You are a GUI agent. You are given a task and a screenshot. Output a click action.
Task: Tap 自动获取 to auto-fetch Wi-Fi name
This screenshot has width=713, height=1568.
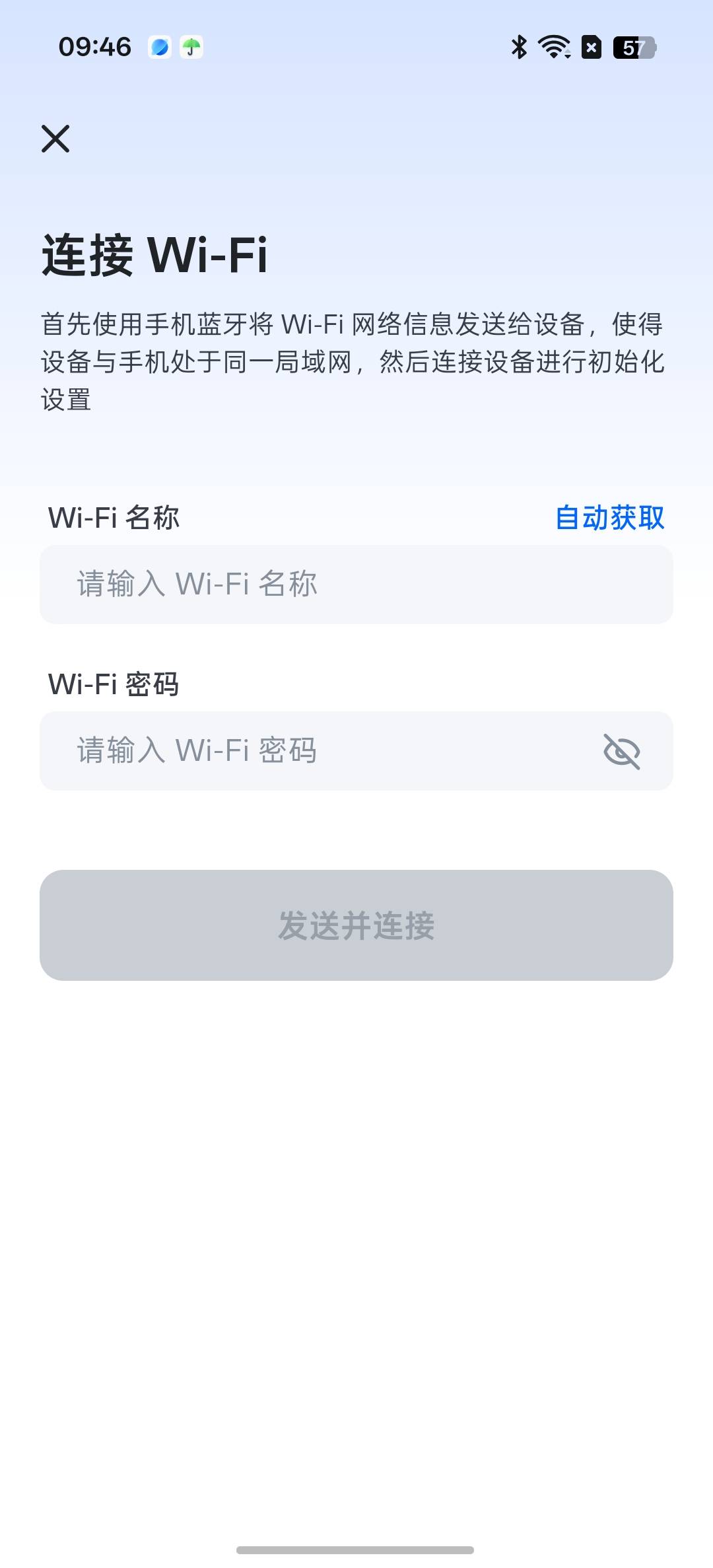(609, 518)
